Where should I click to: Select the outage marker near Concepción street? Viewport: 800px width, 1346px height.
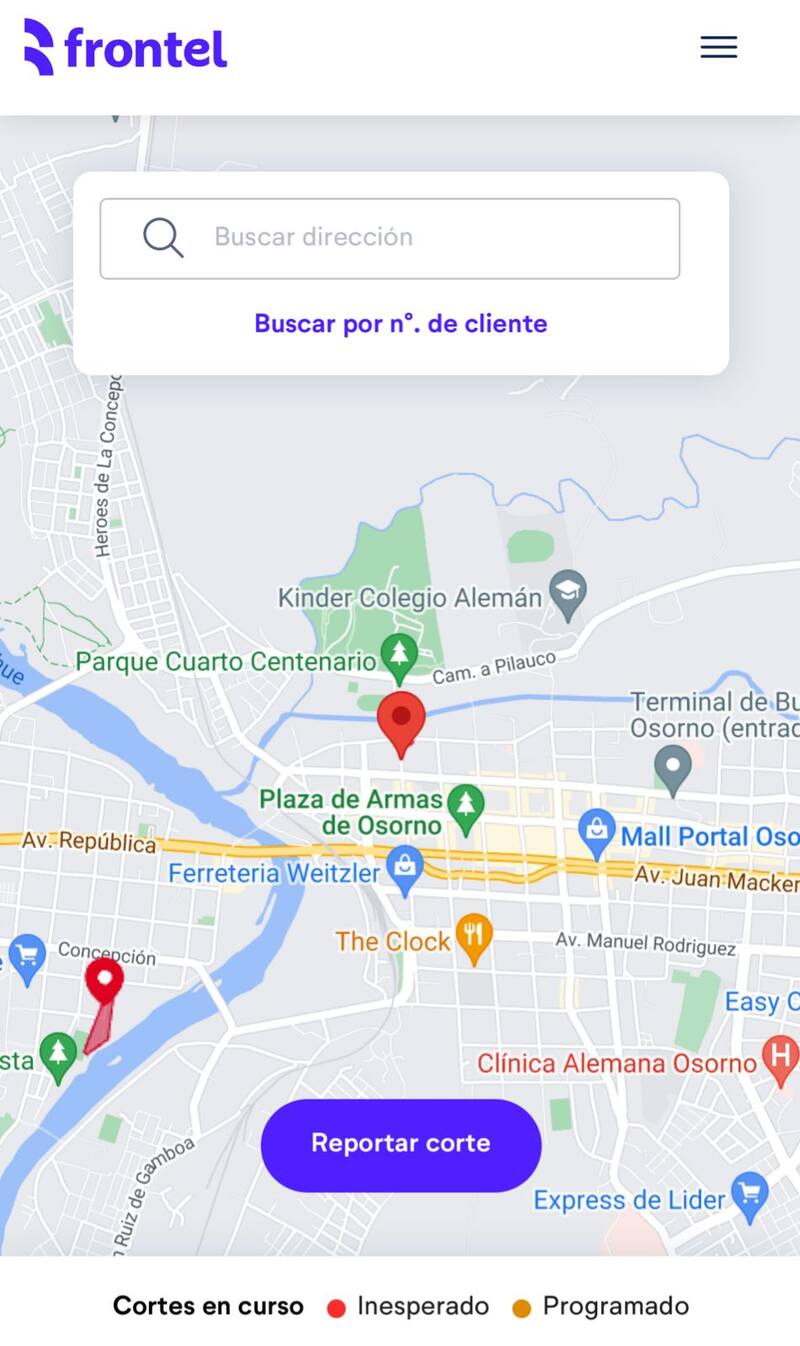pos(104,982)
